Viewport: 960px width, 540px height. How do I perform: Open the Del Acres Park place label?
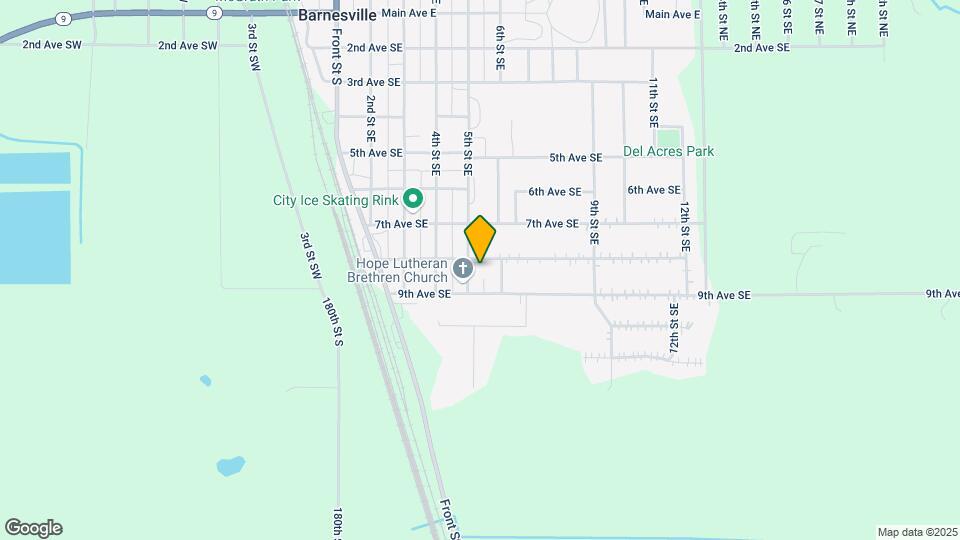pyautogui.click(x=669, y=151)
